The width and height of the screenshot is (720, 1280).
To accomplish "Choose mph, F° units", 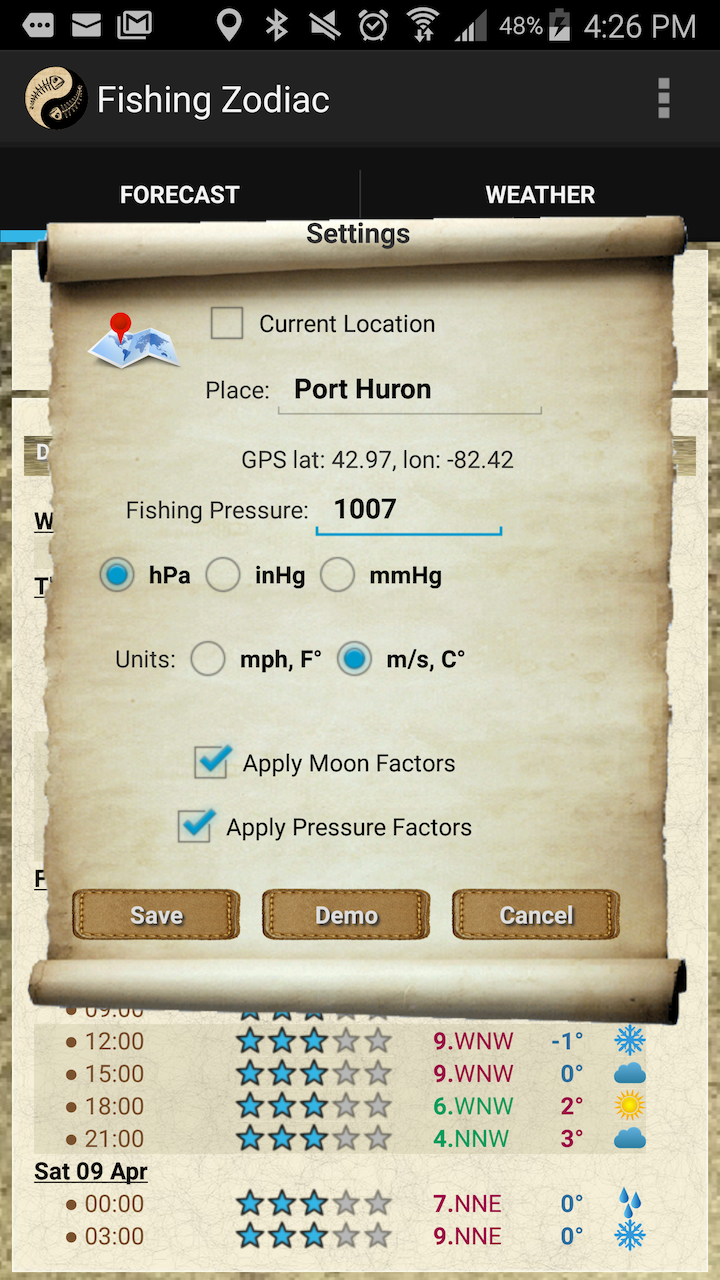I will (208, 659).
